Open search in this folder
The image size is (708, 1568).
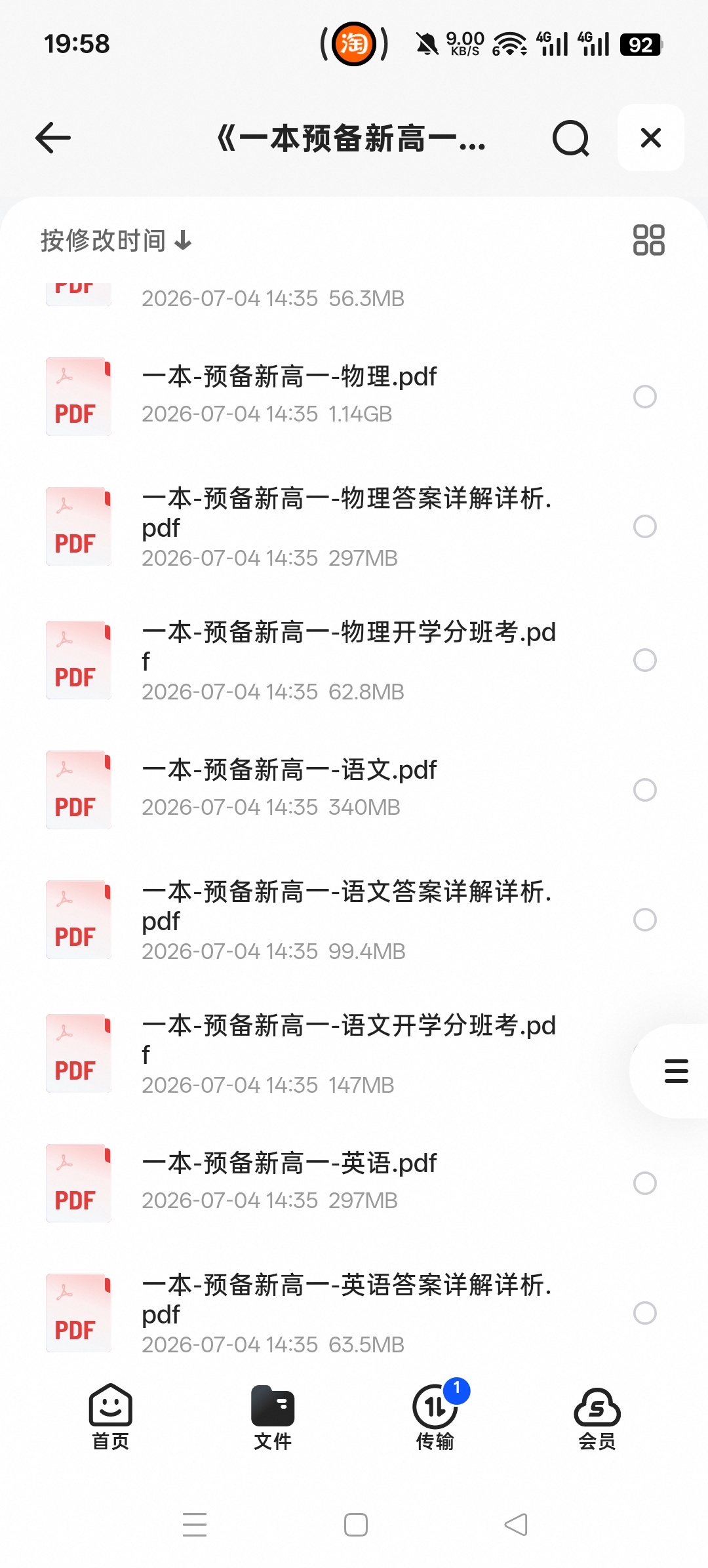tap(570, 138)
